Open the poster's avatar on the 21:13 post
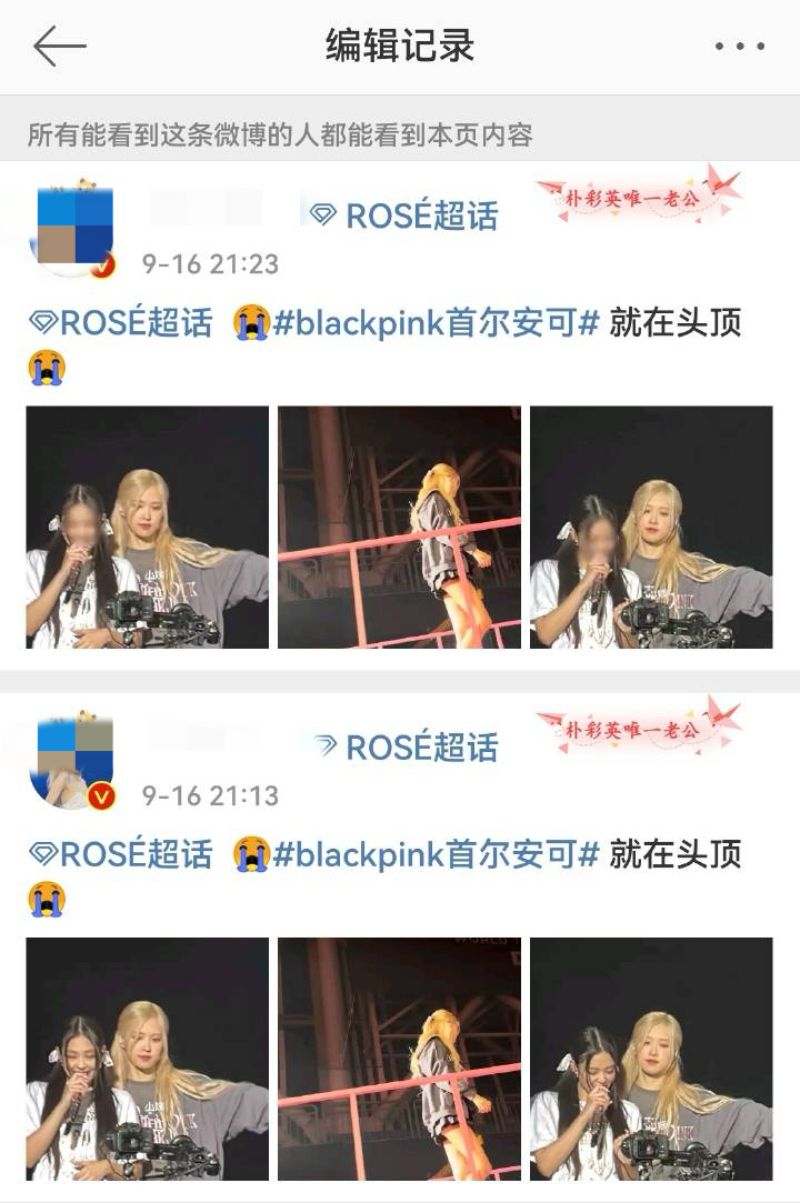The width and height of the screenshot is (800, 1203). (75, 760)
